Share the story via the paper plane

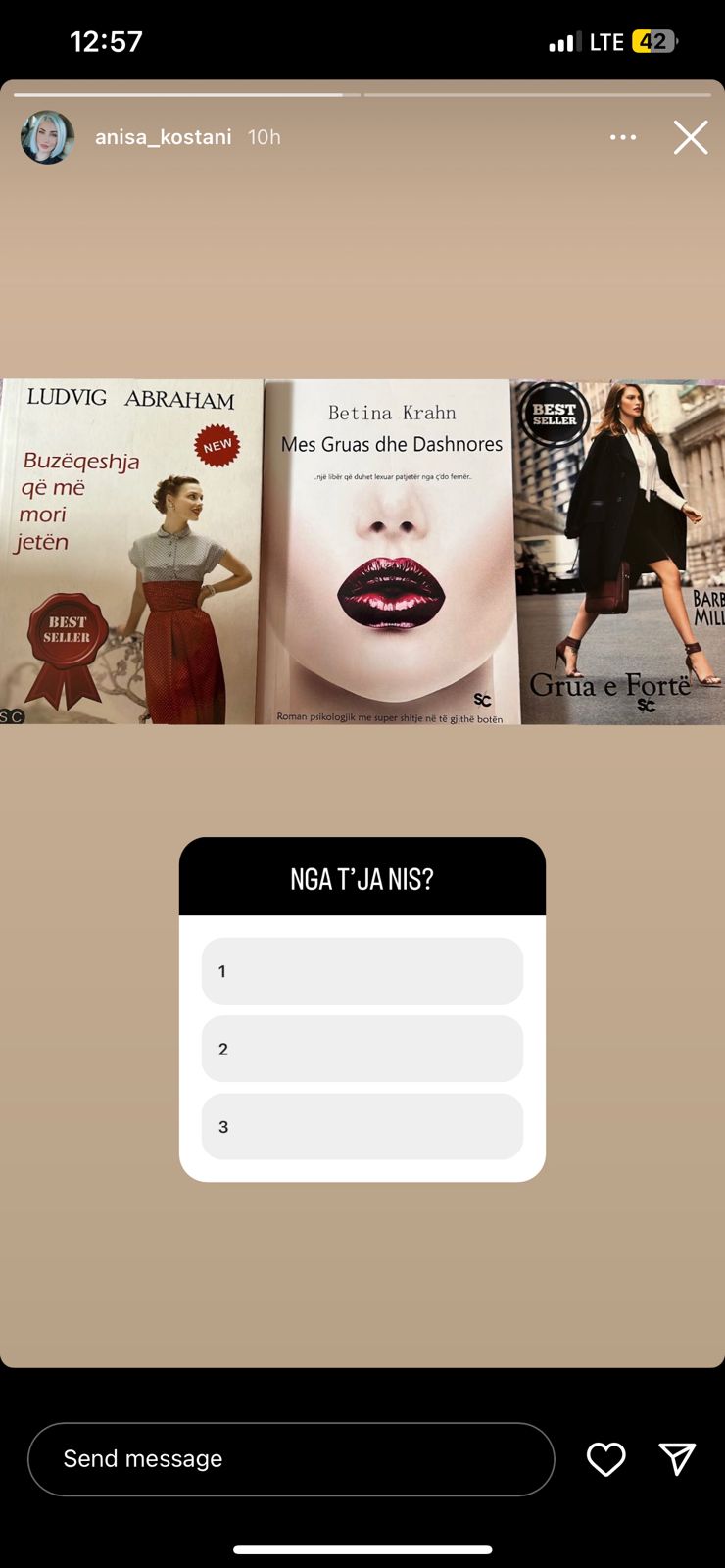coord(678,1459)
